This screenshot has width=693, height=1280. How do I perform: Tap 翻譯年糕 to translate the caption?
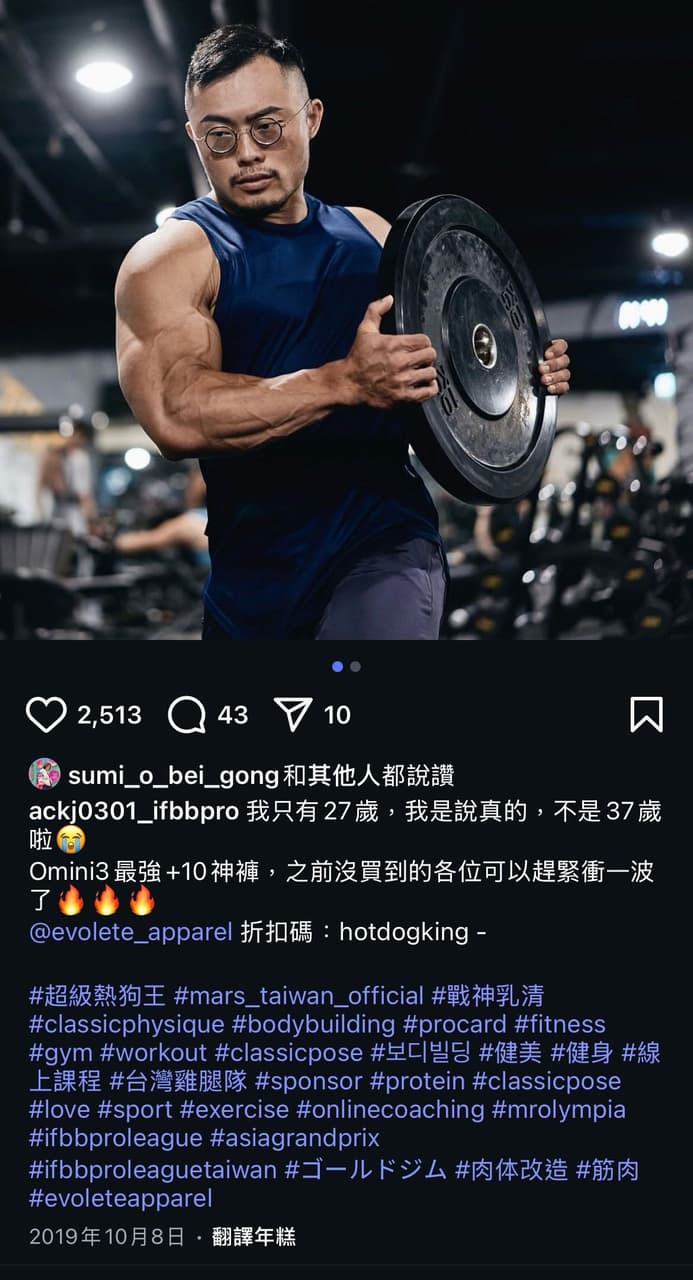click(255, 1237)
